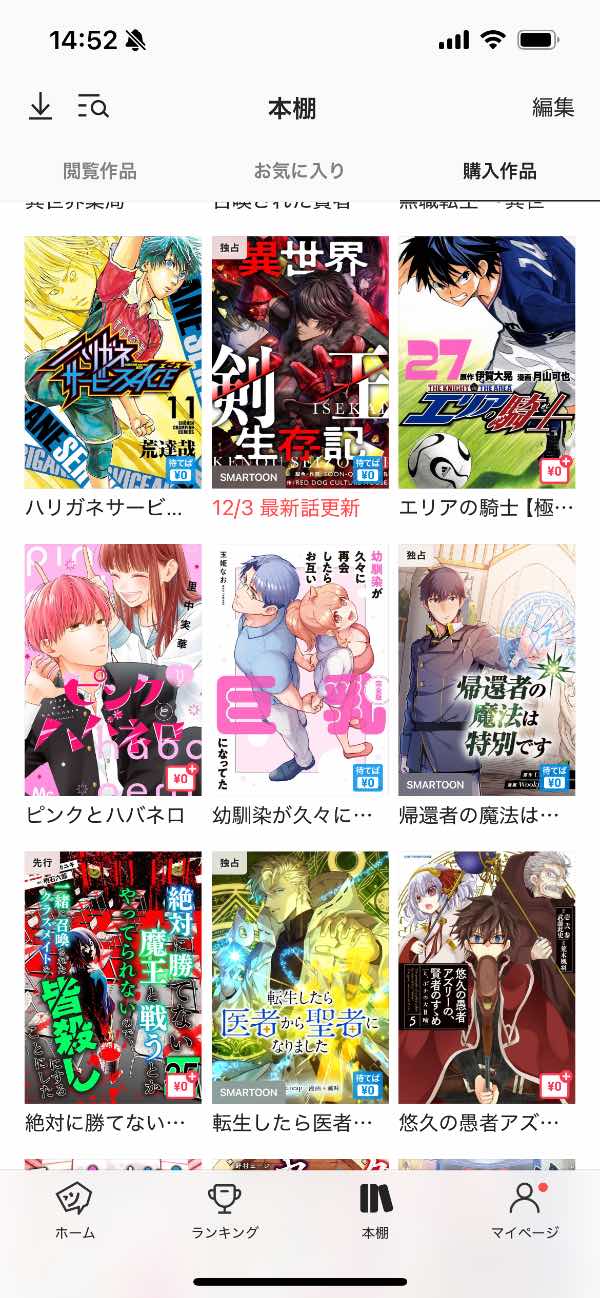Open ピンクとハバネロ manga
The width and height of the screenshot is (600, 1298).
(x=113, y=670)
